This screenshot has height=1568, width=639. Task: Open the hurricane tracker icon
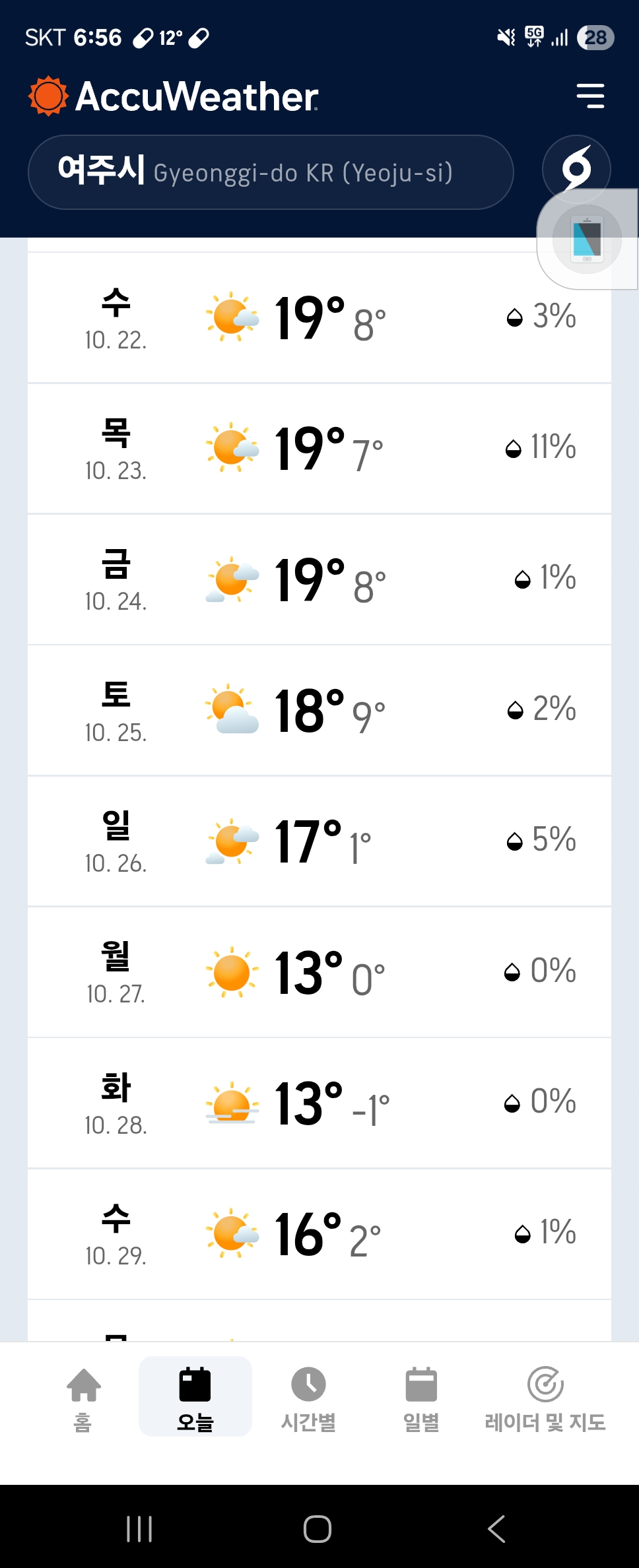pos(576,169)
